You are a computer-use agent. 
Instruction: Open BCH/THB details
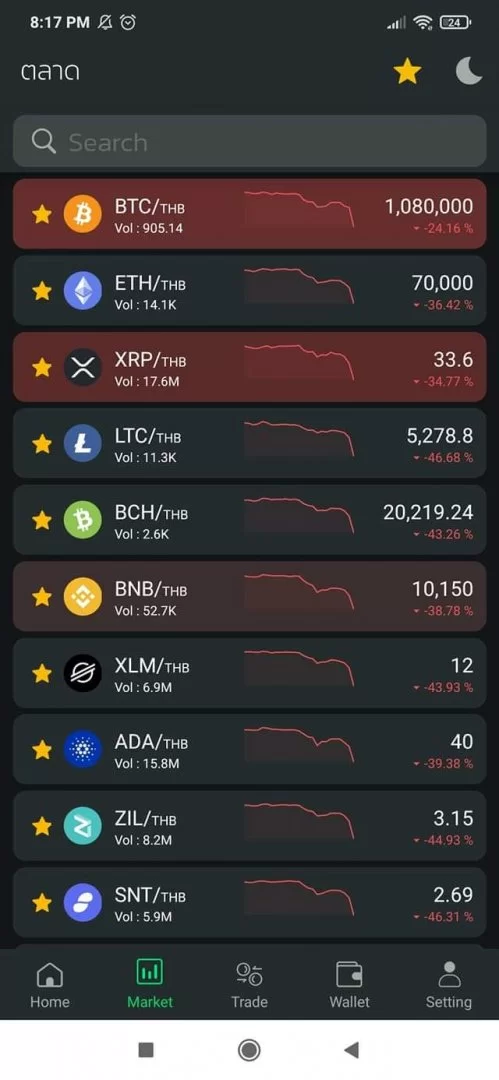point(250,520)
